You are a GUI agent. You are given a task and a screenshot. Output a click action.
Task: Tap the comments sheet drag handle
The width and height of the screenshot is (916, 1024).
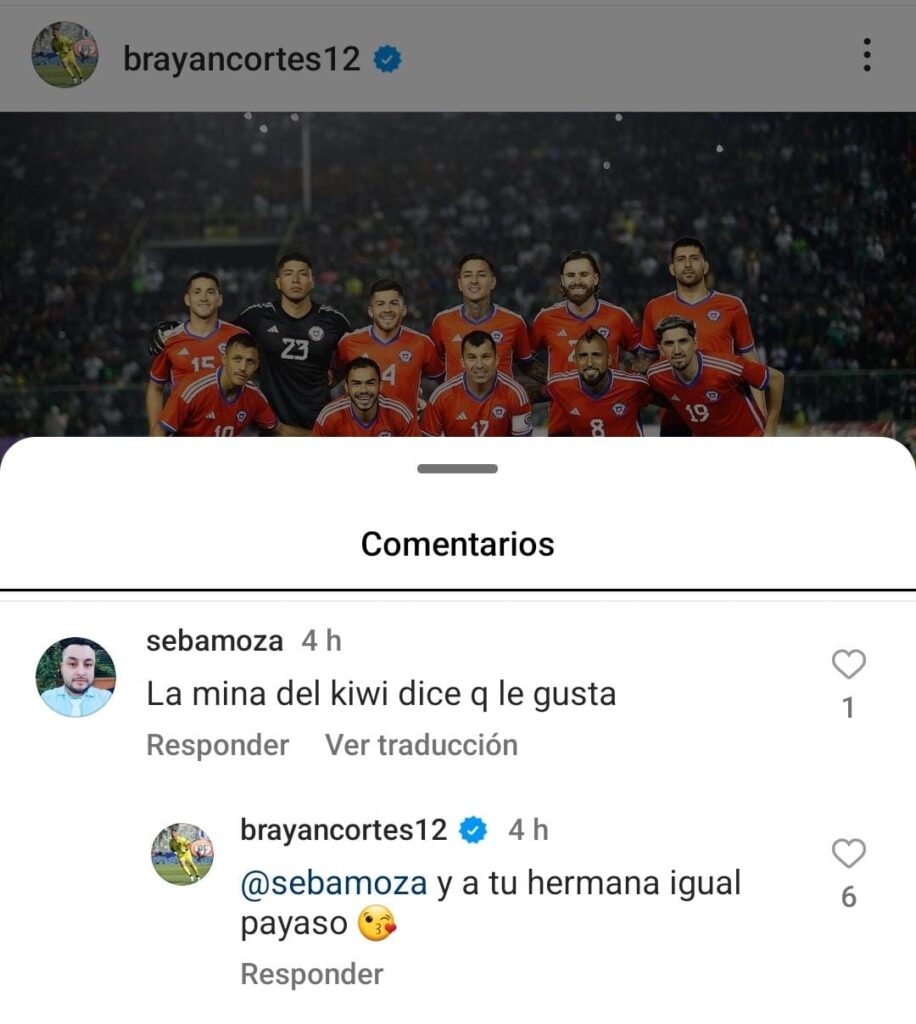(x=457, y=469)
